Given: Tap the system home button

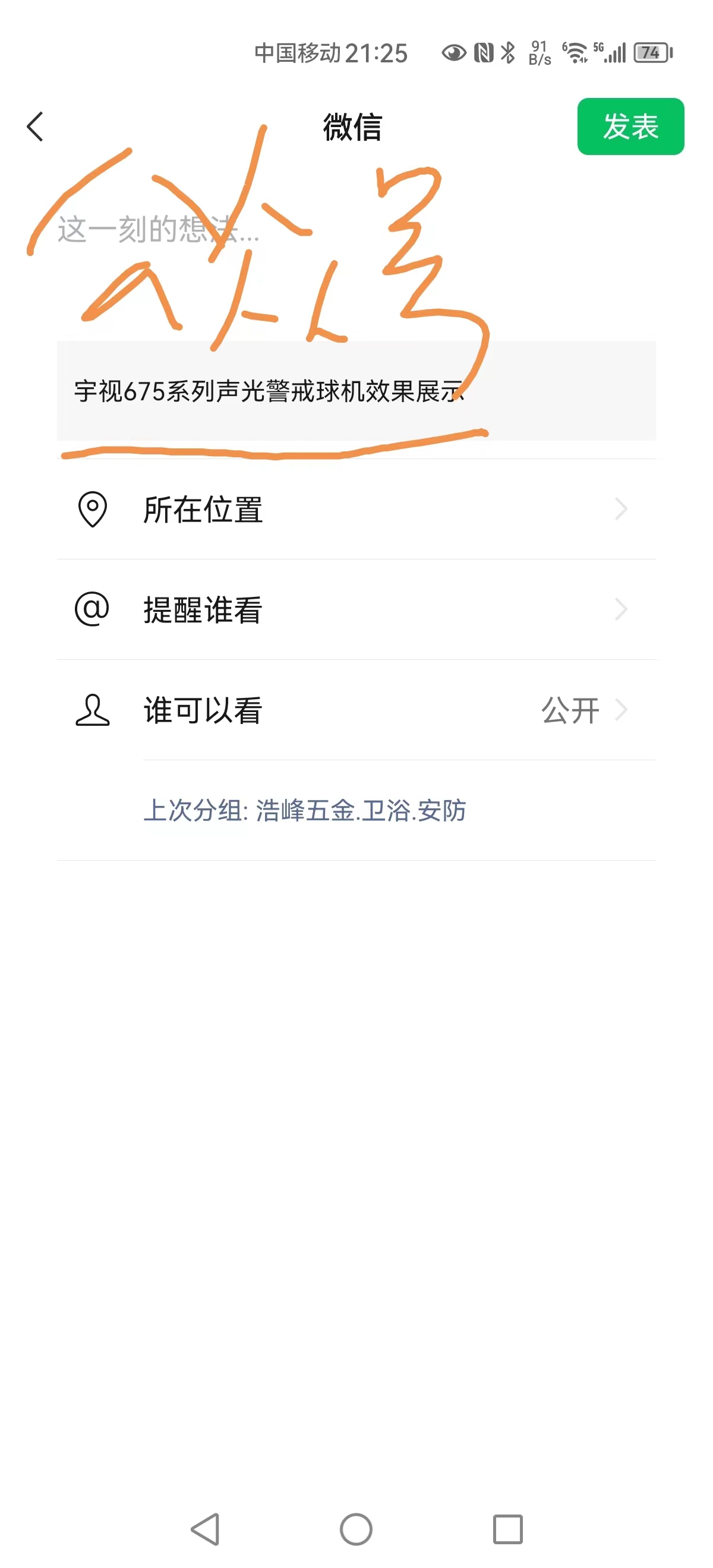Looking at the screenshot, I should 356,1529.
